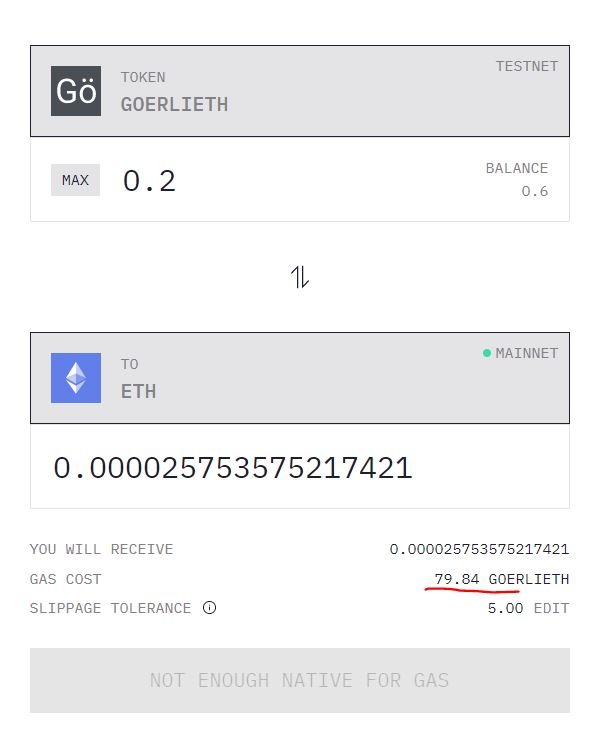Tap the Not Enough Native For Gas button
This screenshot has height=752, width=611.
click(299, 680)
